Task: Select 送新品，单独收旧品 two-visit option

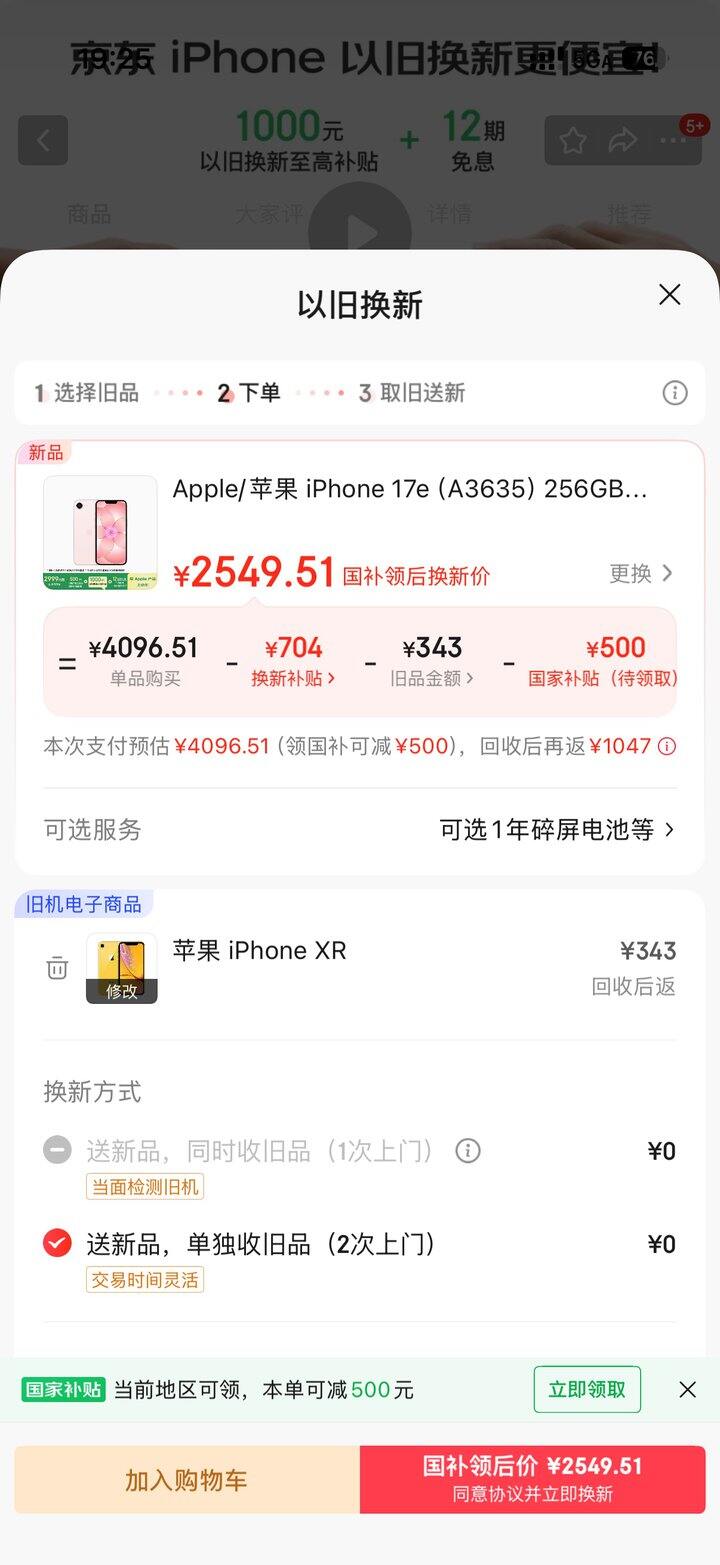Action: pos(58,1244)
